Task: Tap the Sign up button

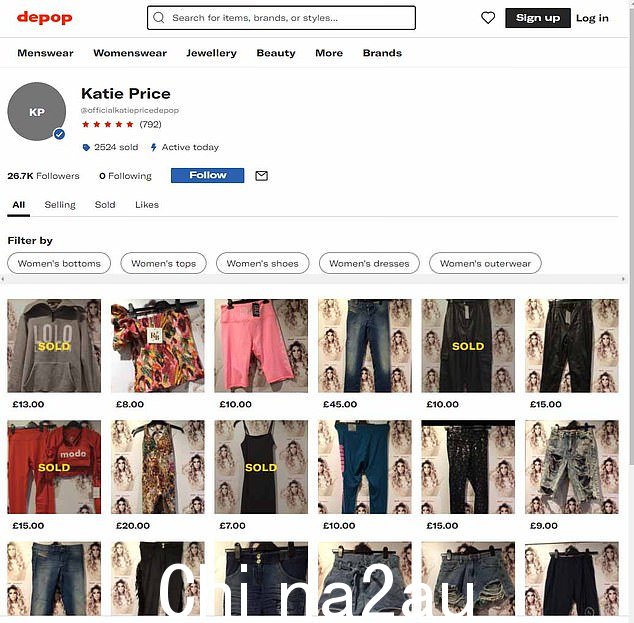Action: [537, 18]
